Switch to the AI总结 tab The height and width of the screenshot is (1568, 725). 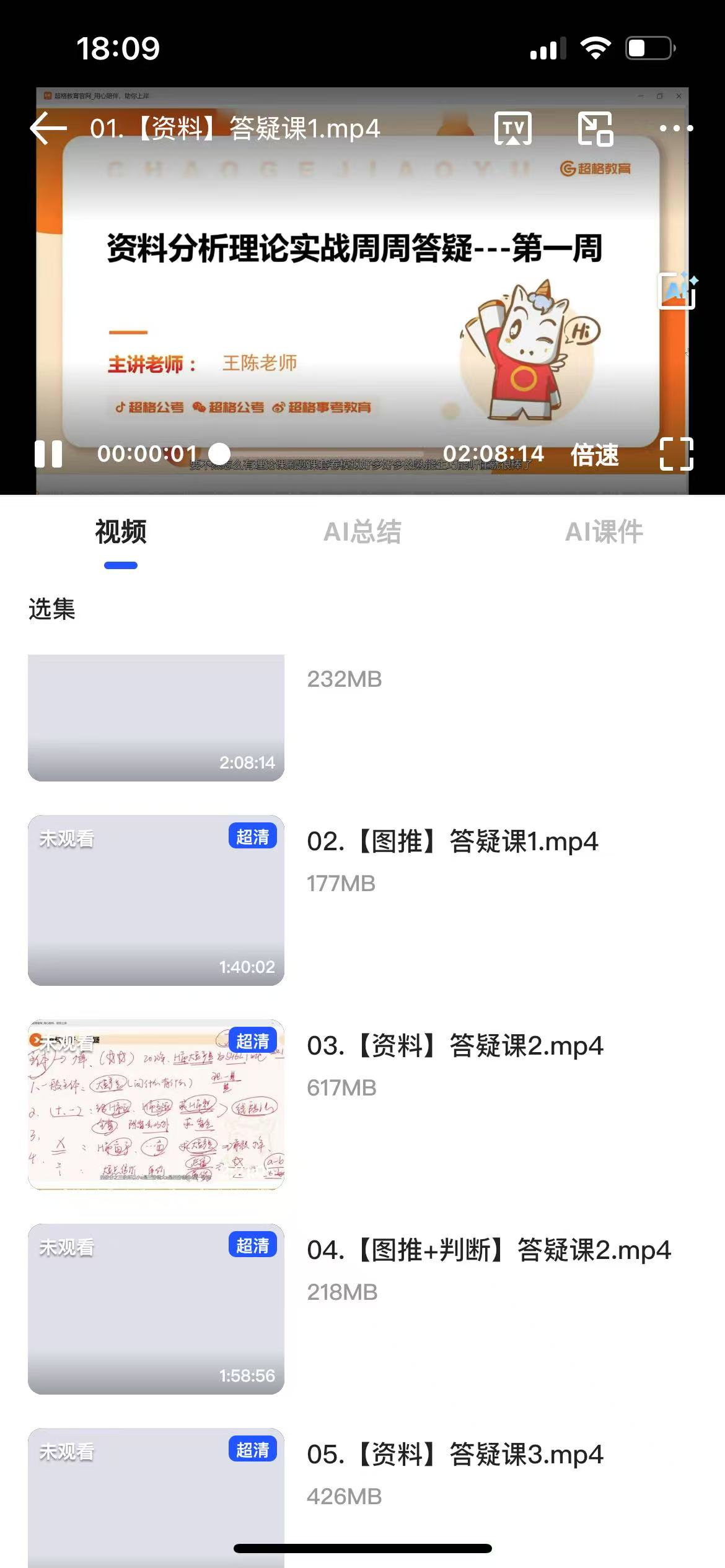click(362, 532)
